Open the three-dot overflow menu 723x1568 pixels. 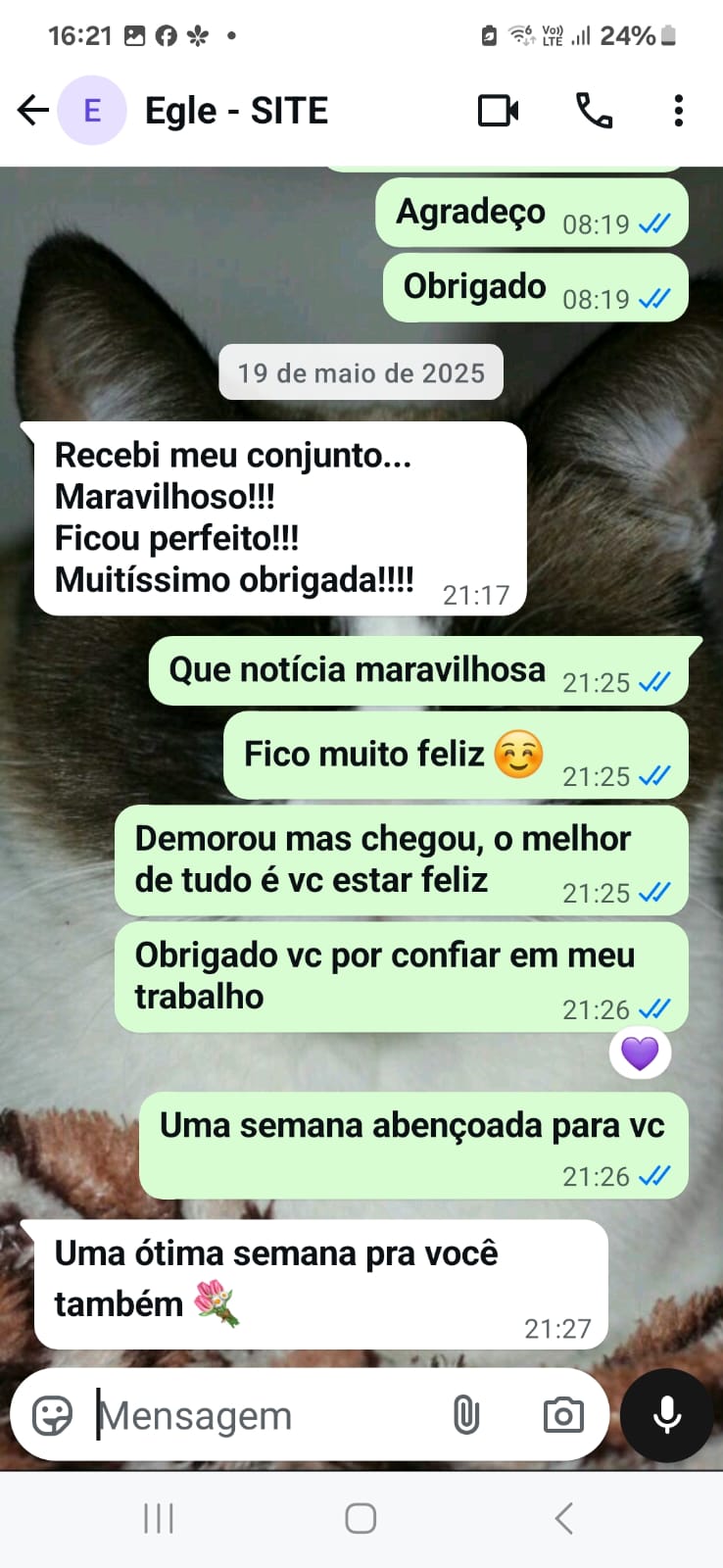[x=678, y=111]
